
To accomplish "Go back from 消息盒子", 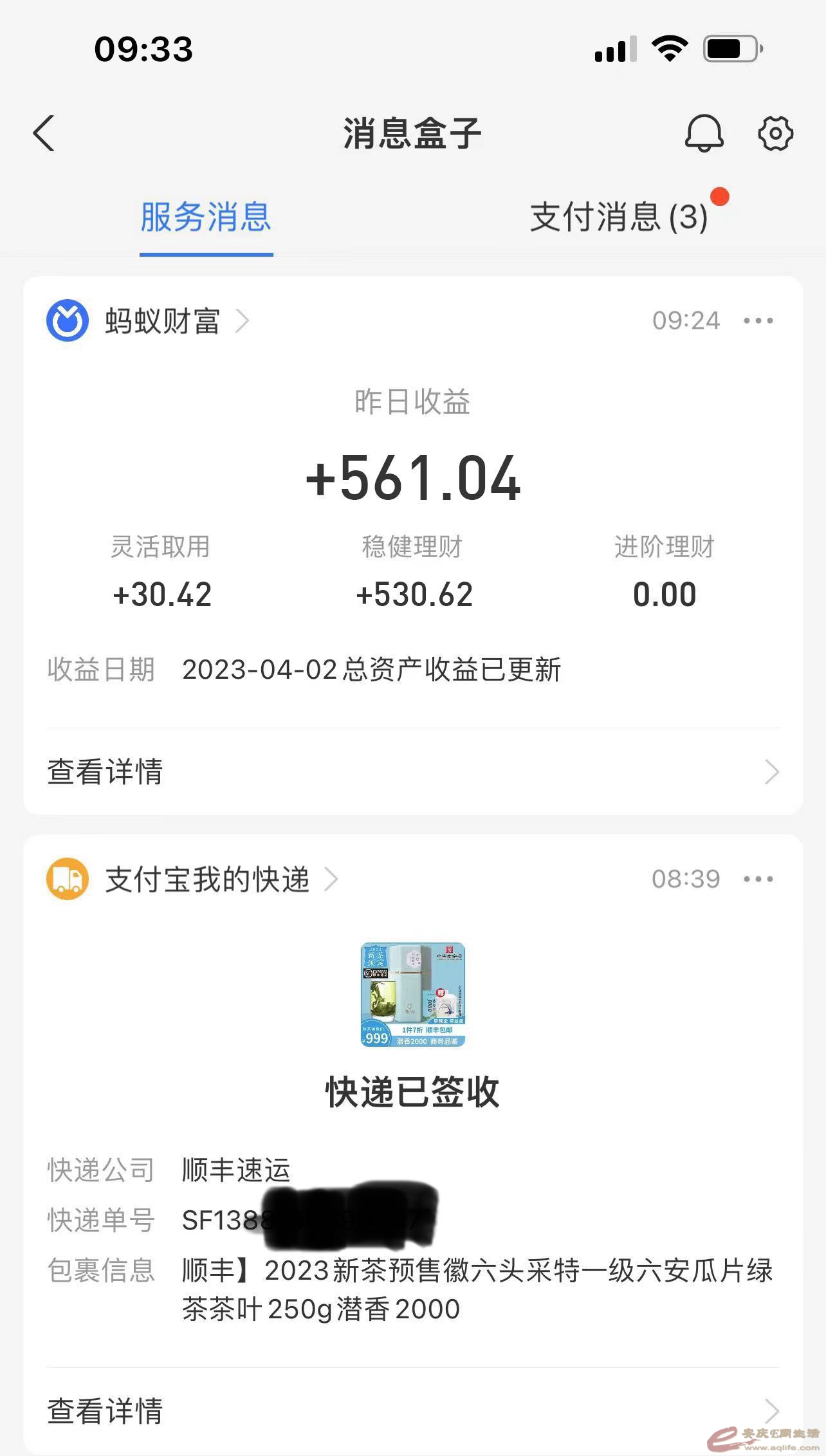I will [44, 134].
